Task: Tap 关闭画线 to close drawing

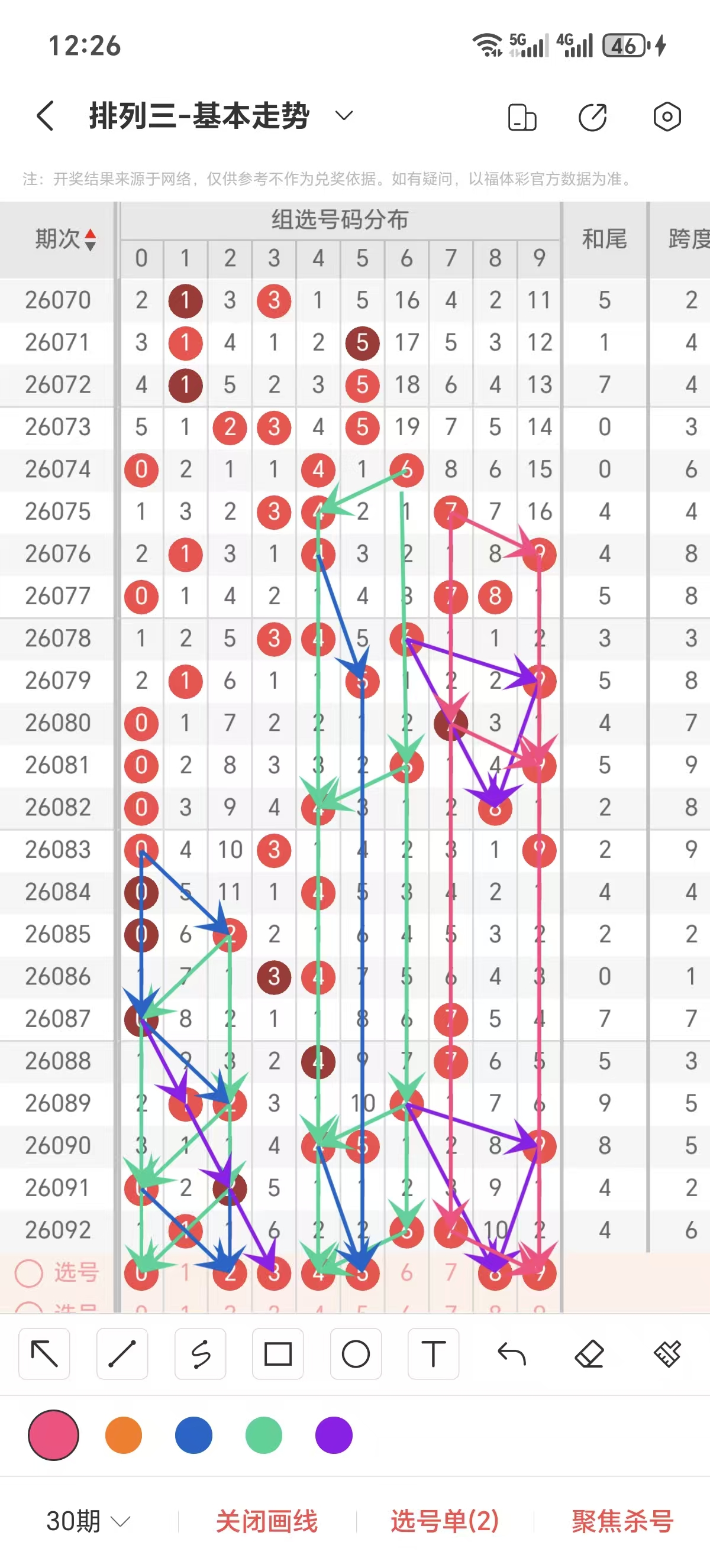Action: 267,1521
